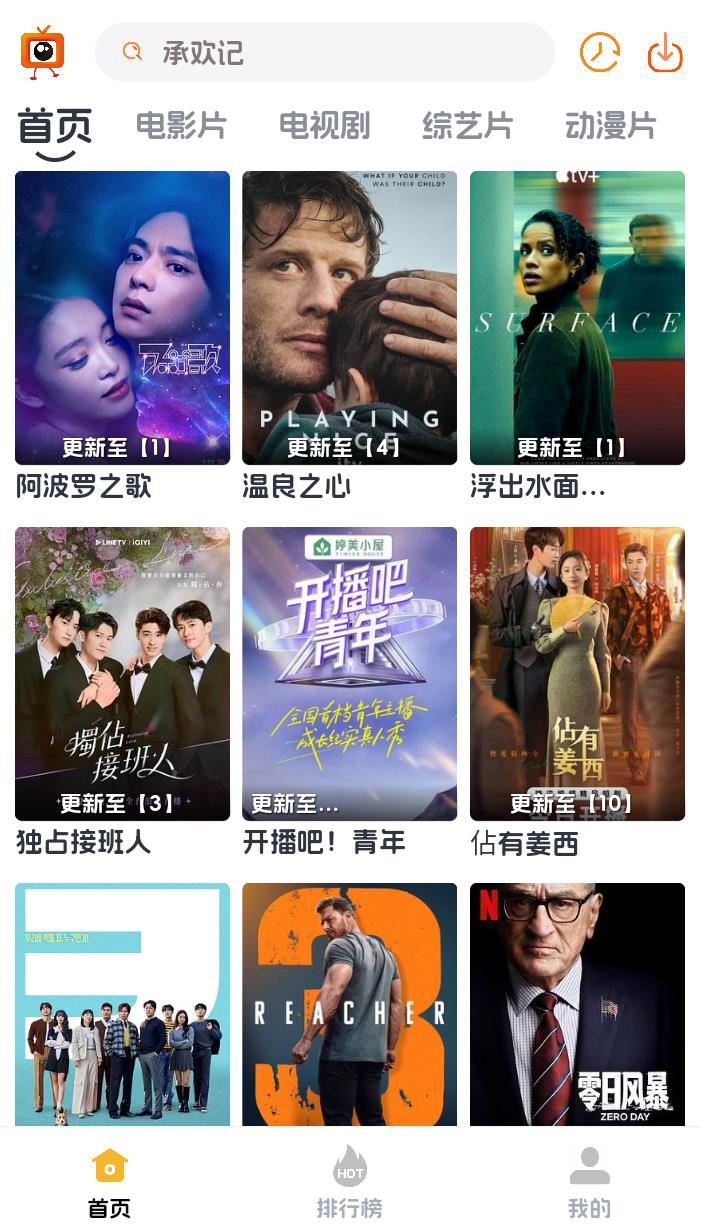Tap the search box showing 承欢记
The width and height of the screenshot is (701, 1224).
(324, 52)
